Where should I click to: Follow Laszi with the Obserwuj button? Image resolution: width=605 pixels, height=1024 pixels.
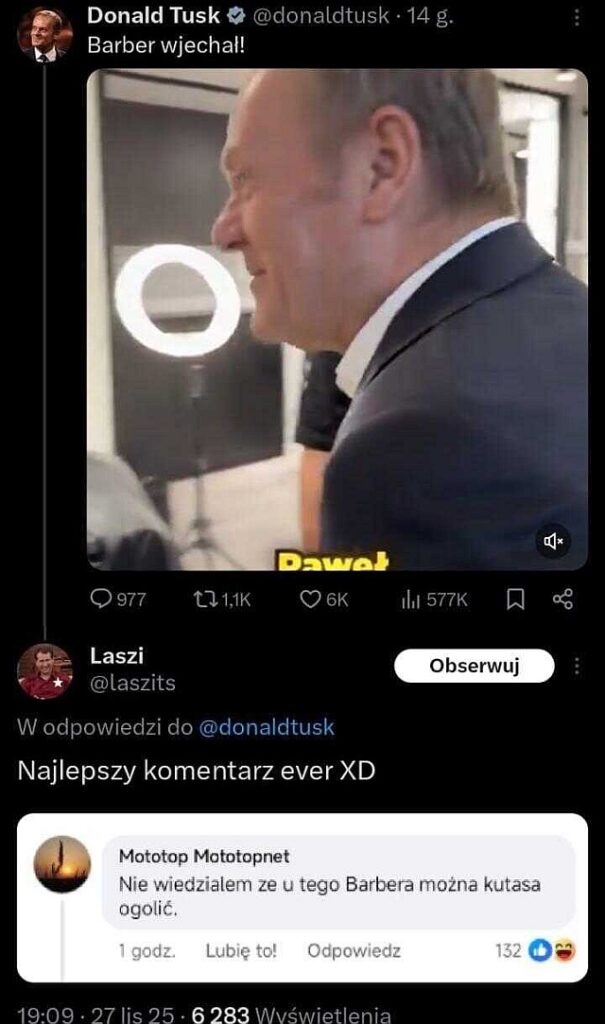click(x=474, y=666)
